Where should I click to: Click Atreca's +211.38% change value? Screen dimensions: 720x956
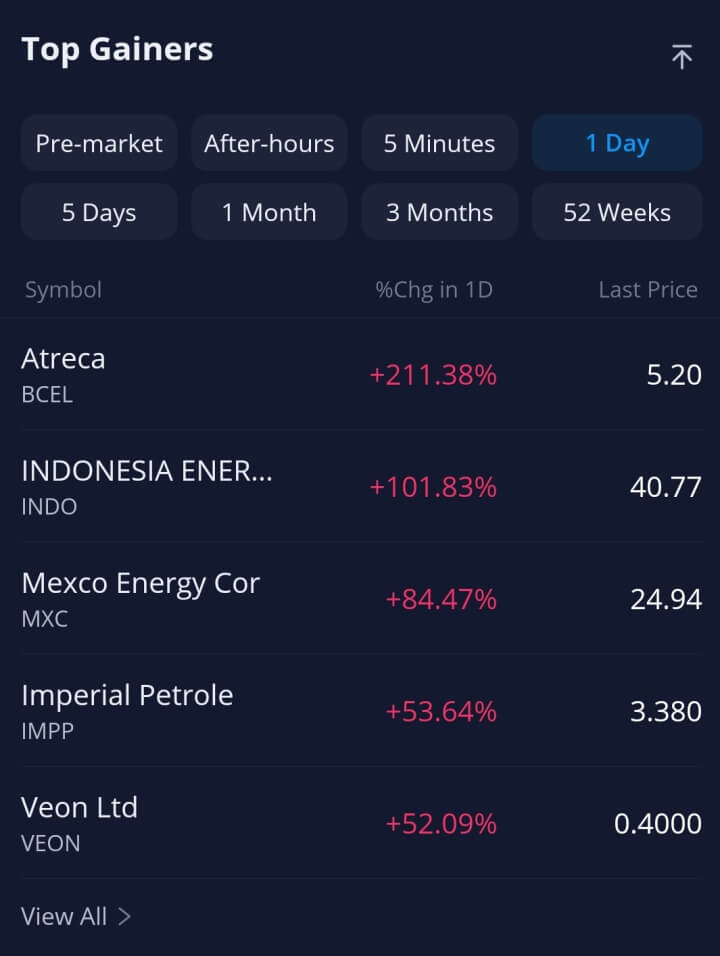[x=432, y=375]
